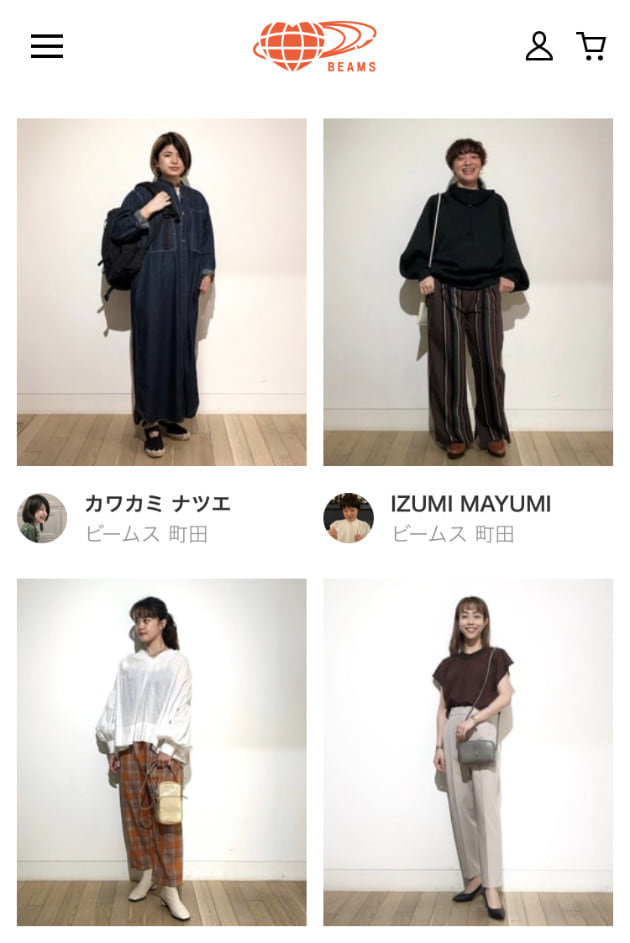Open the hamburger menu
630x943 pixels.
[47, 47]
